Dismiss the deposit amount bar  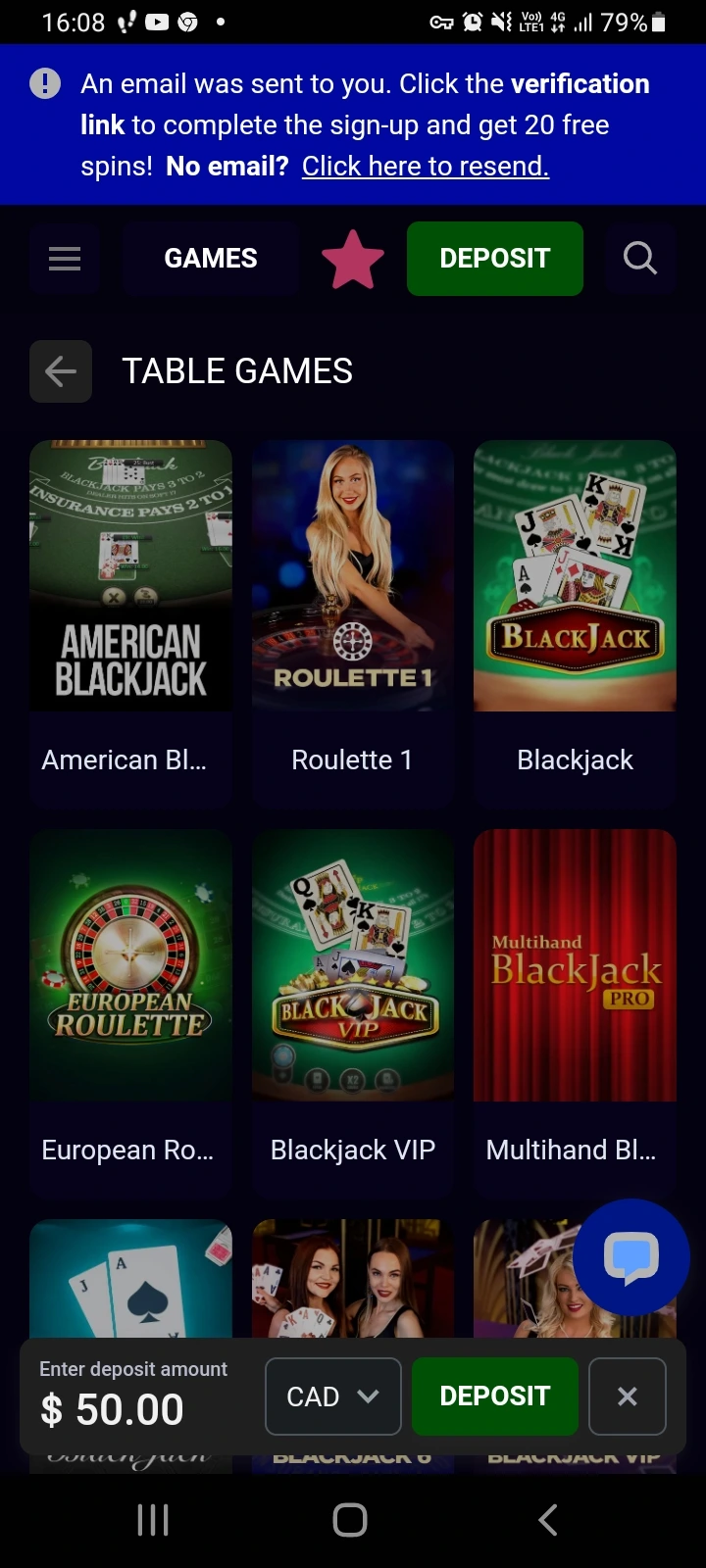628,1396
